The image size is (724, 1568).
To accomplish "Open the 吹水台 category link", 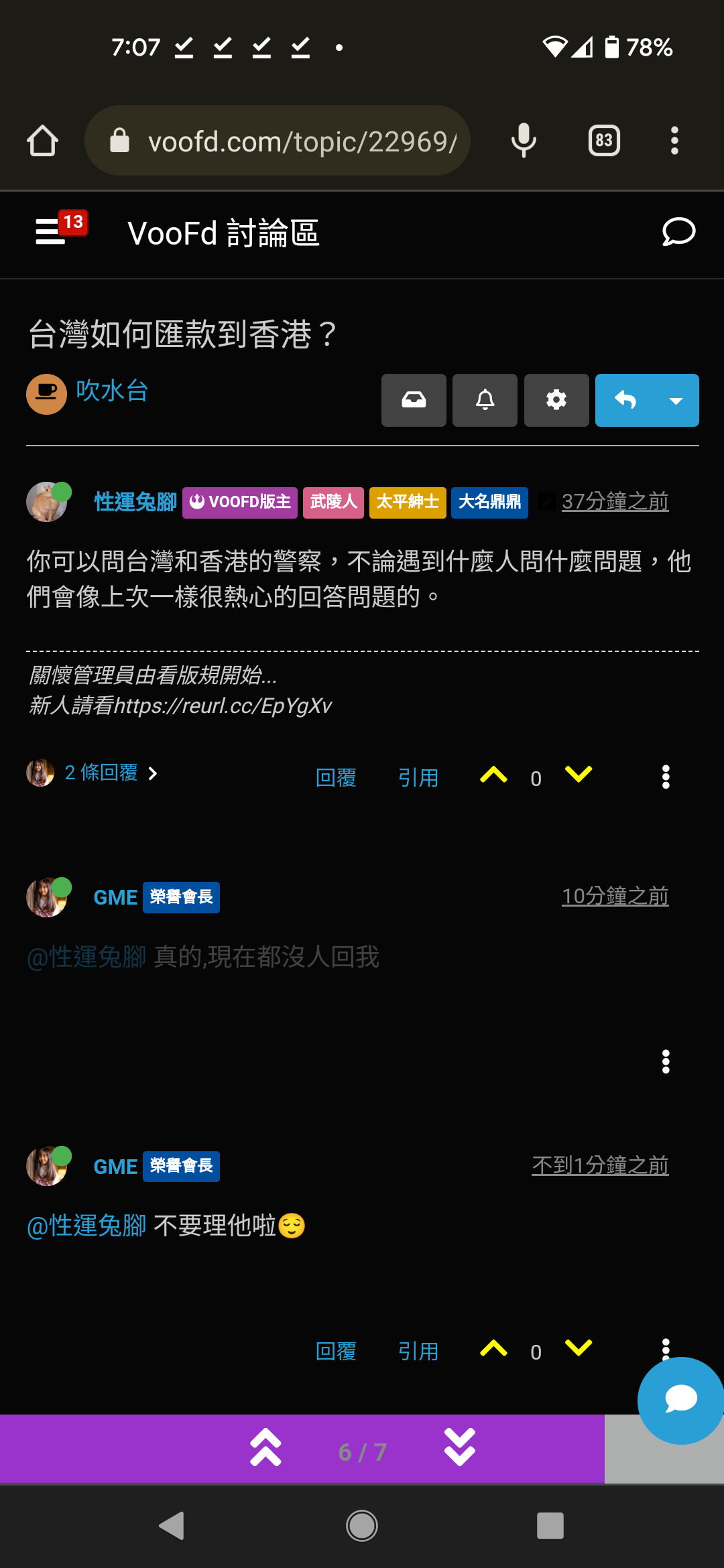I will tap(112, 391).
